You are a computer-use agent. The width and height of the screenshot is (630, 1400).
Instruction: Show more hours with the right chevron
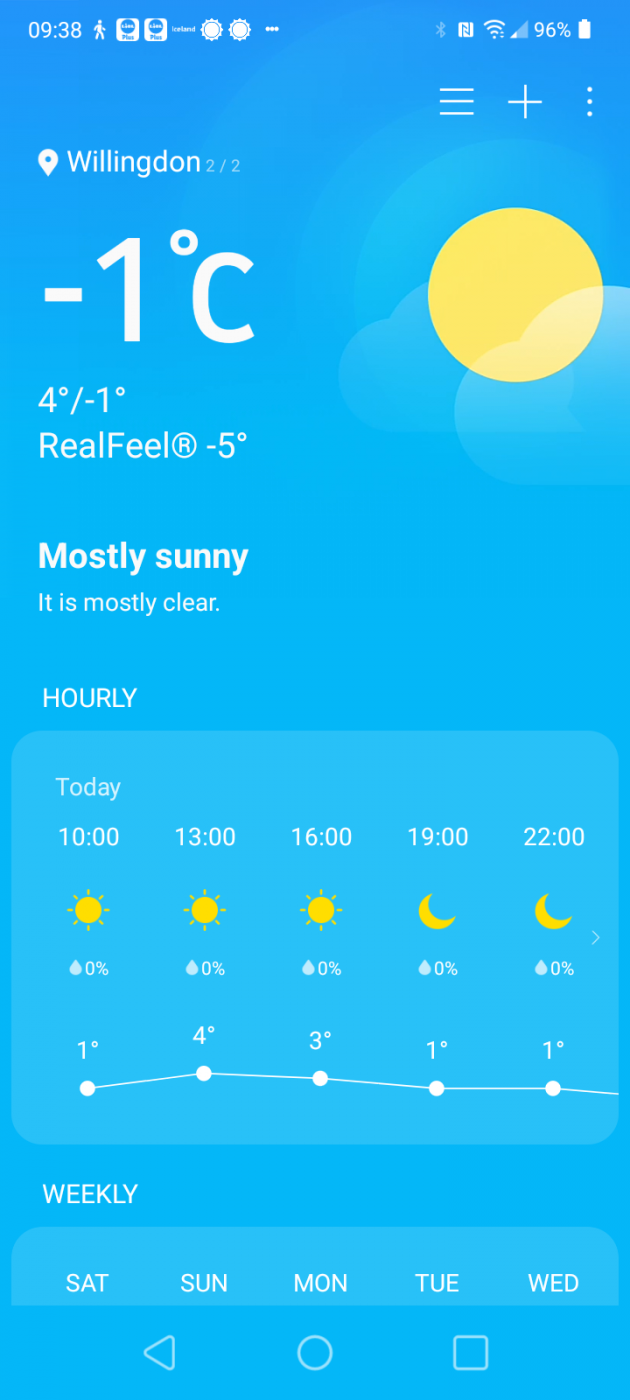pyautogui.click(x=596, y=937)
